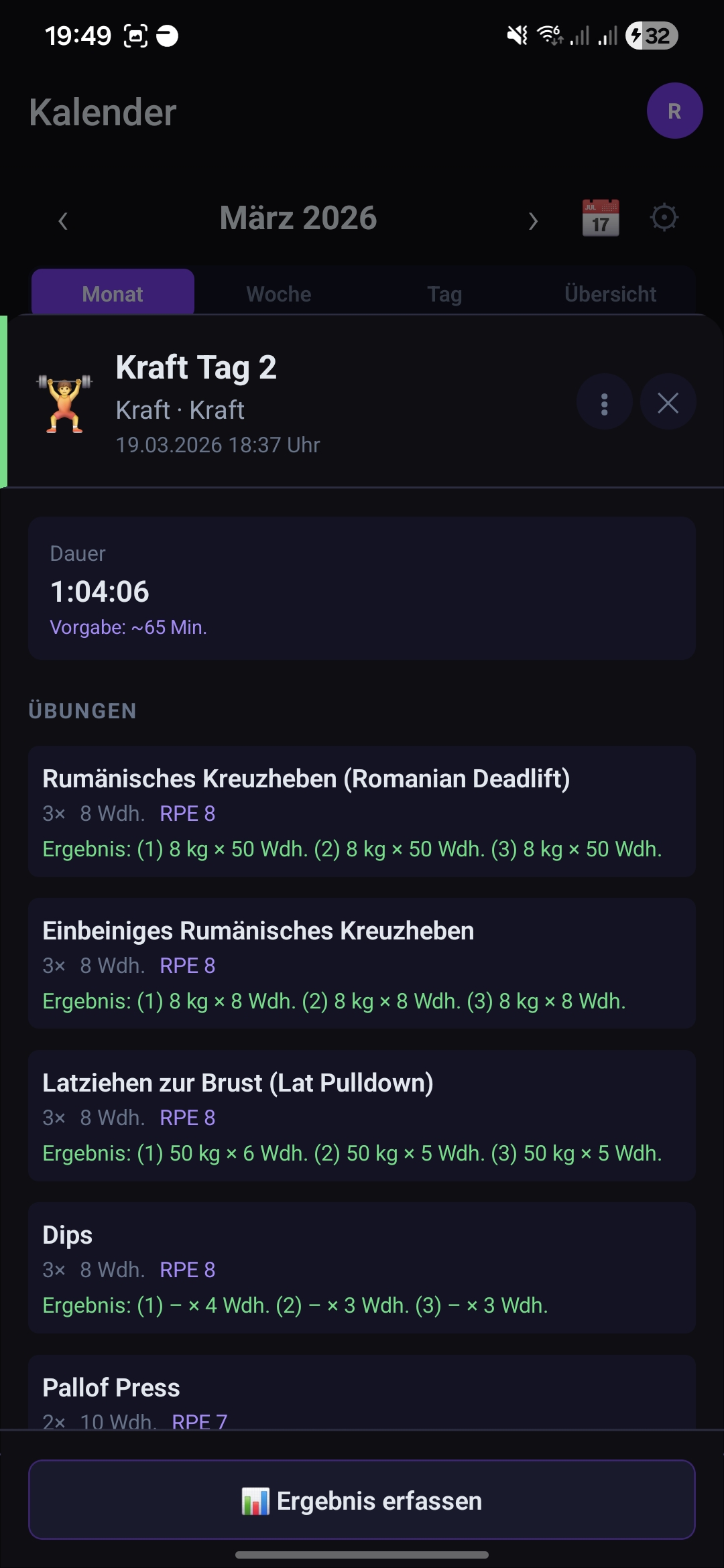Jump to today via calendar icon
This screenshot has width=724, height=1568.
tap(600, 218)
